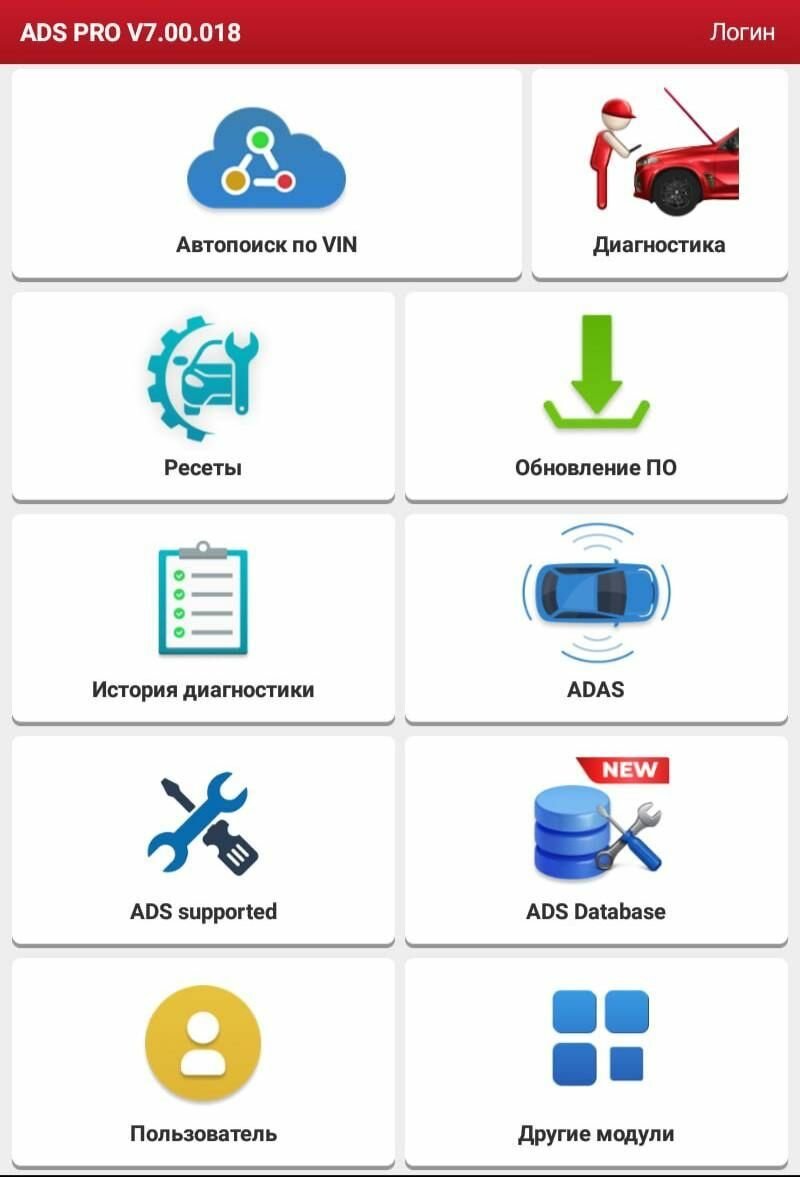The image size is (800, 1177).
Task: Open ADS supported tile
Action: click(x=203, y=840)
